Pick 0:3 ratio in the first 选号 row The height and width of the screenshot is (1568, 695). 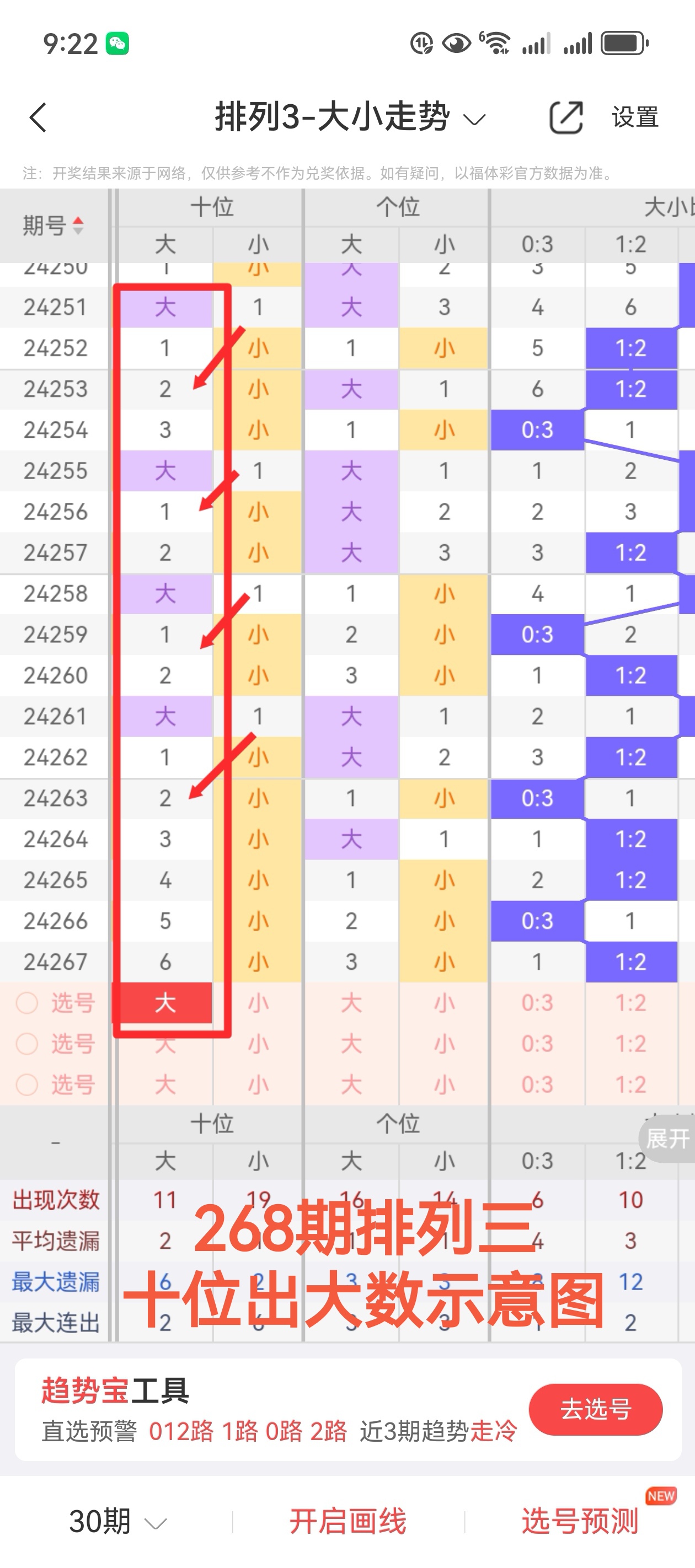537,1002
